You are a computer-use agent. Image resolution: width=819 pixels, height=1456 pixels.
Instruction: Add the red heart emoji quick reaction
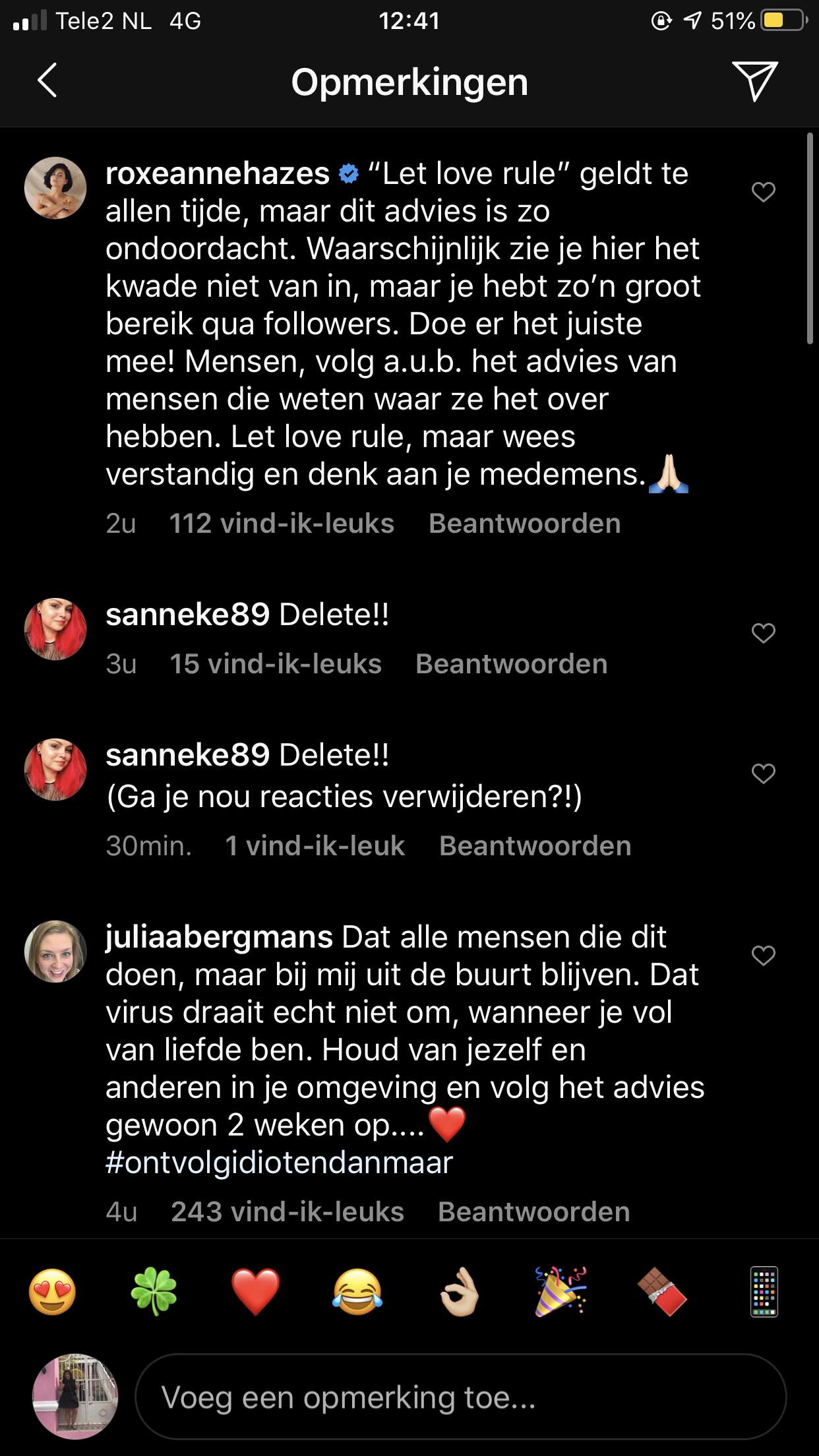255,1291
